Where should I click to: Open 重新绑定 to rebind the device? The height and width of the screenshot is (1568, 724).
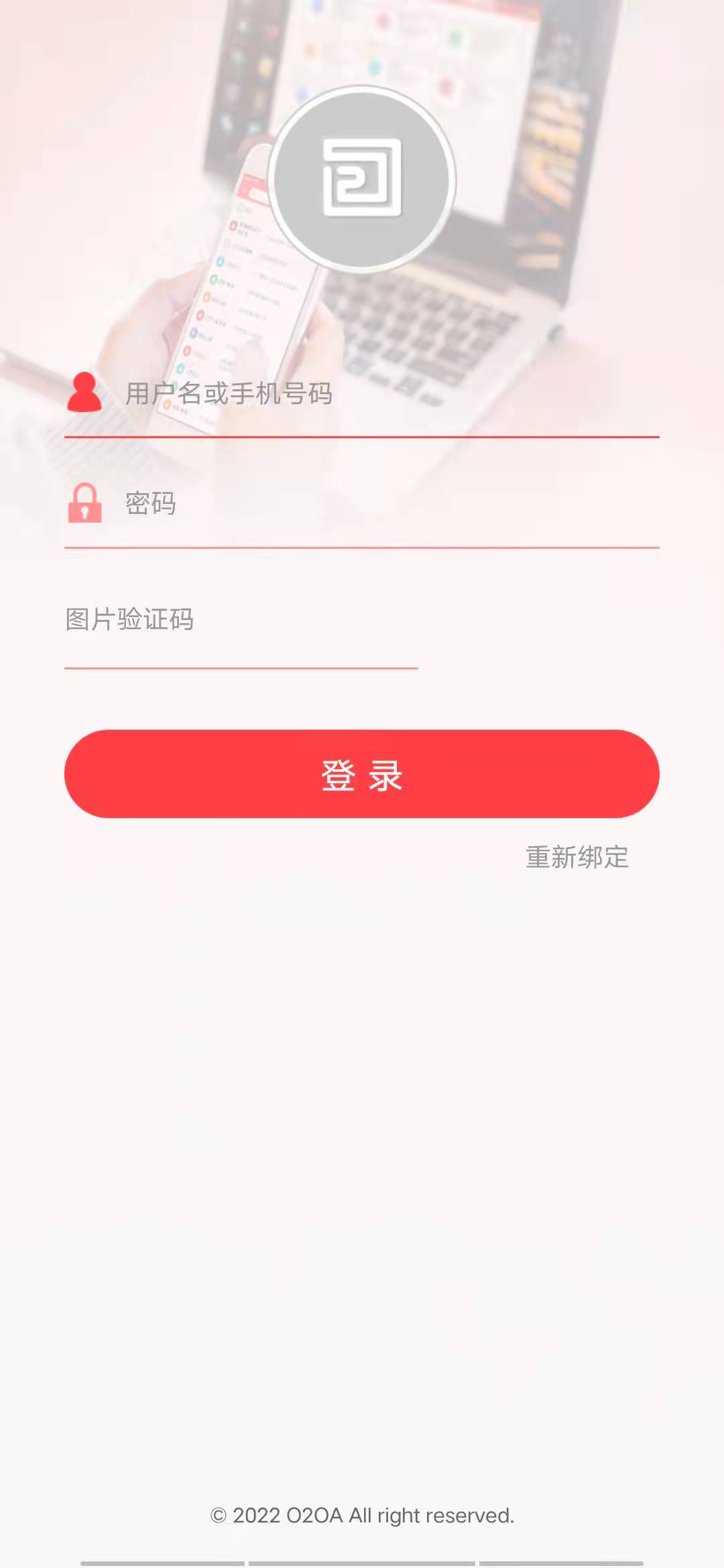click(x=577, y=856)
